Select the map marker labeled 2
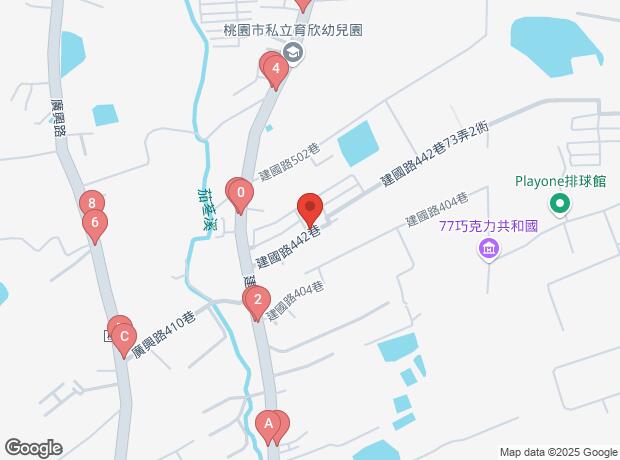This screenshot has height=460, width=620. click(x=258, y=299)
